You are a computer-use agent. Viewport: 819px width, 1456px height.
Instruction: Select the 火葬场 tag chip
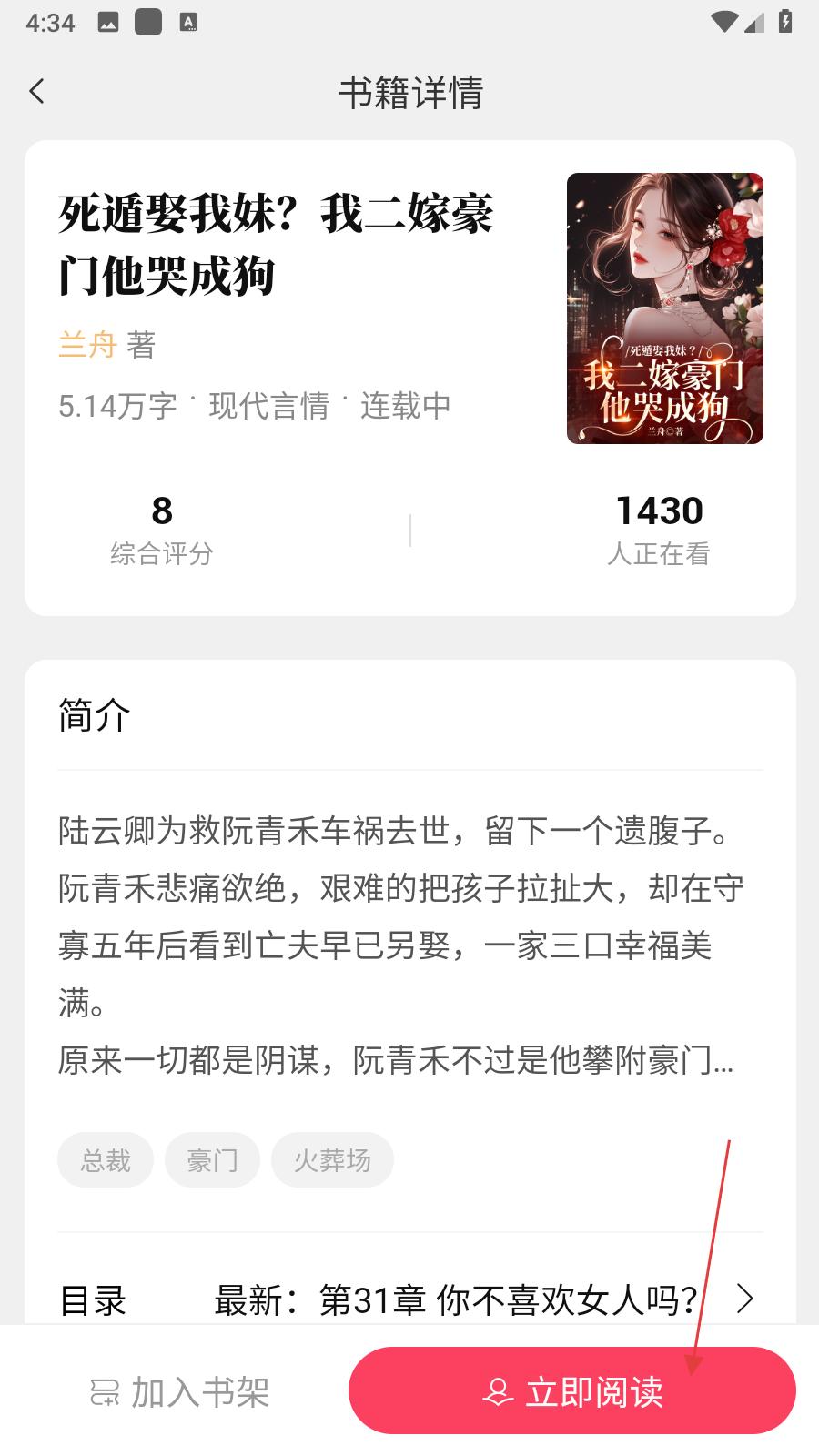point(332,1160)
